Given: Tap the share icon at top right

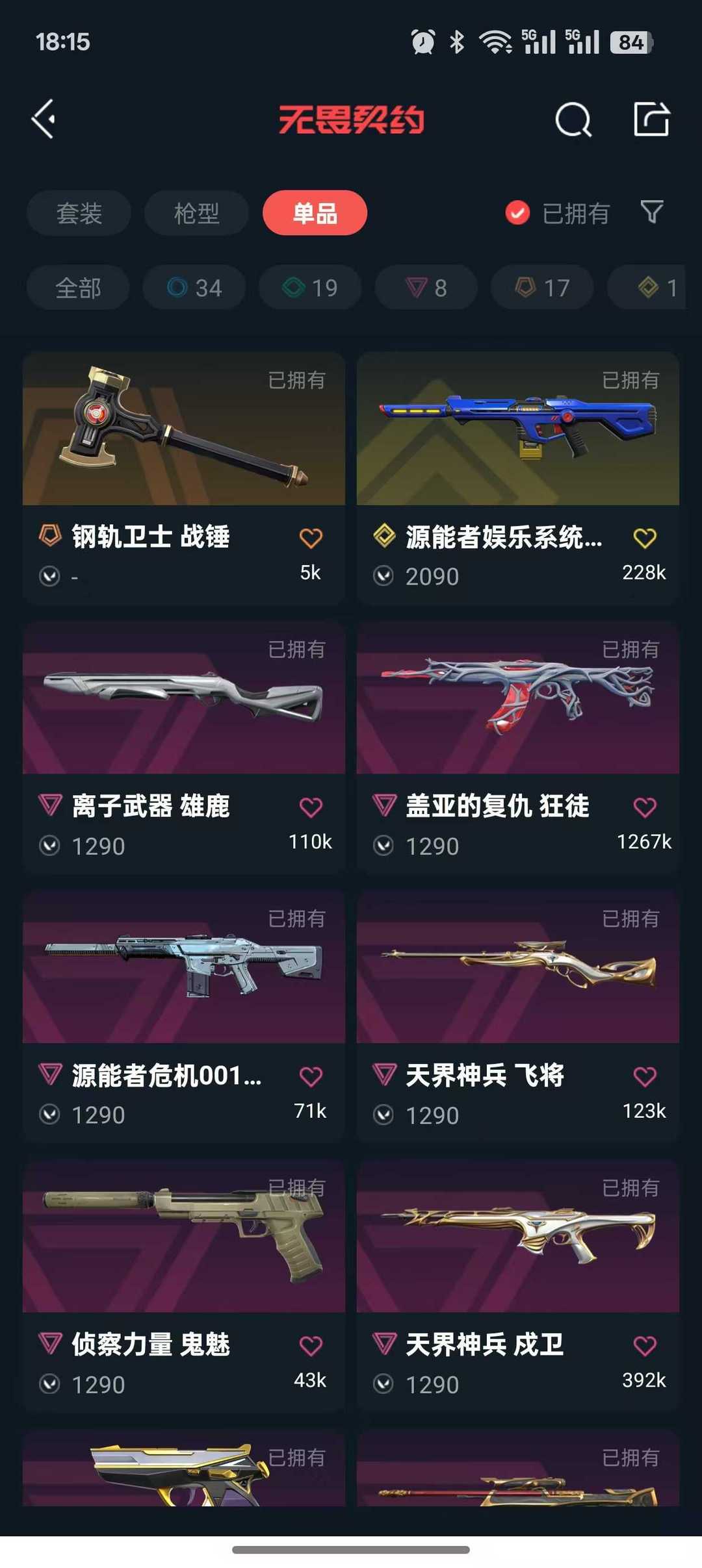Looking at the screenshot, I should (x=652, y=119).
